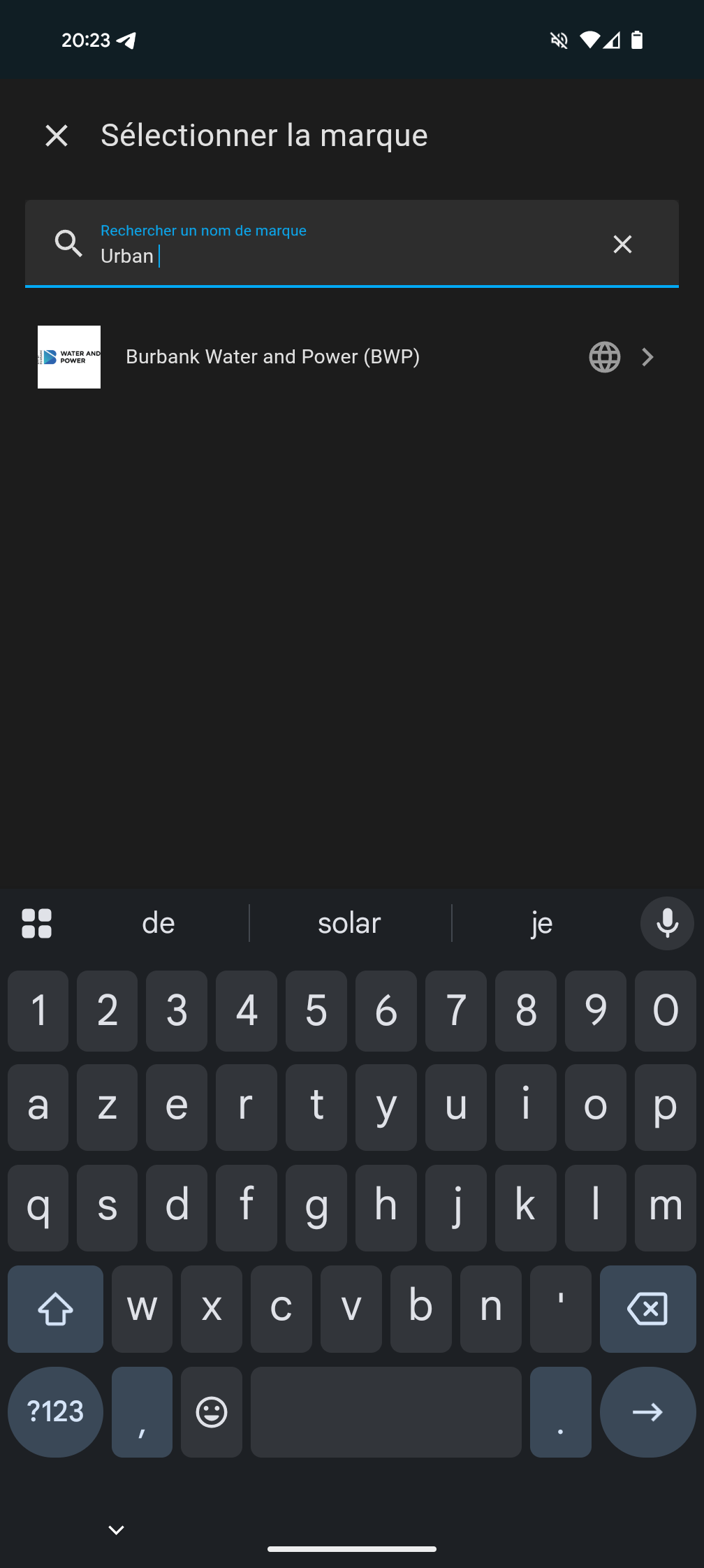Open Burbank Water and Power (BWP)

pos(272,357)
